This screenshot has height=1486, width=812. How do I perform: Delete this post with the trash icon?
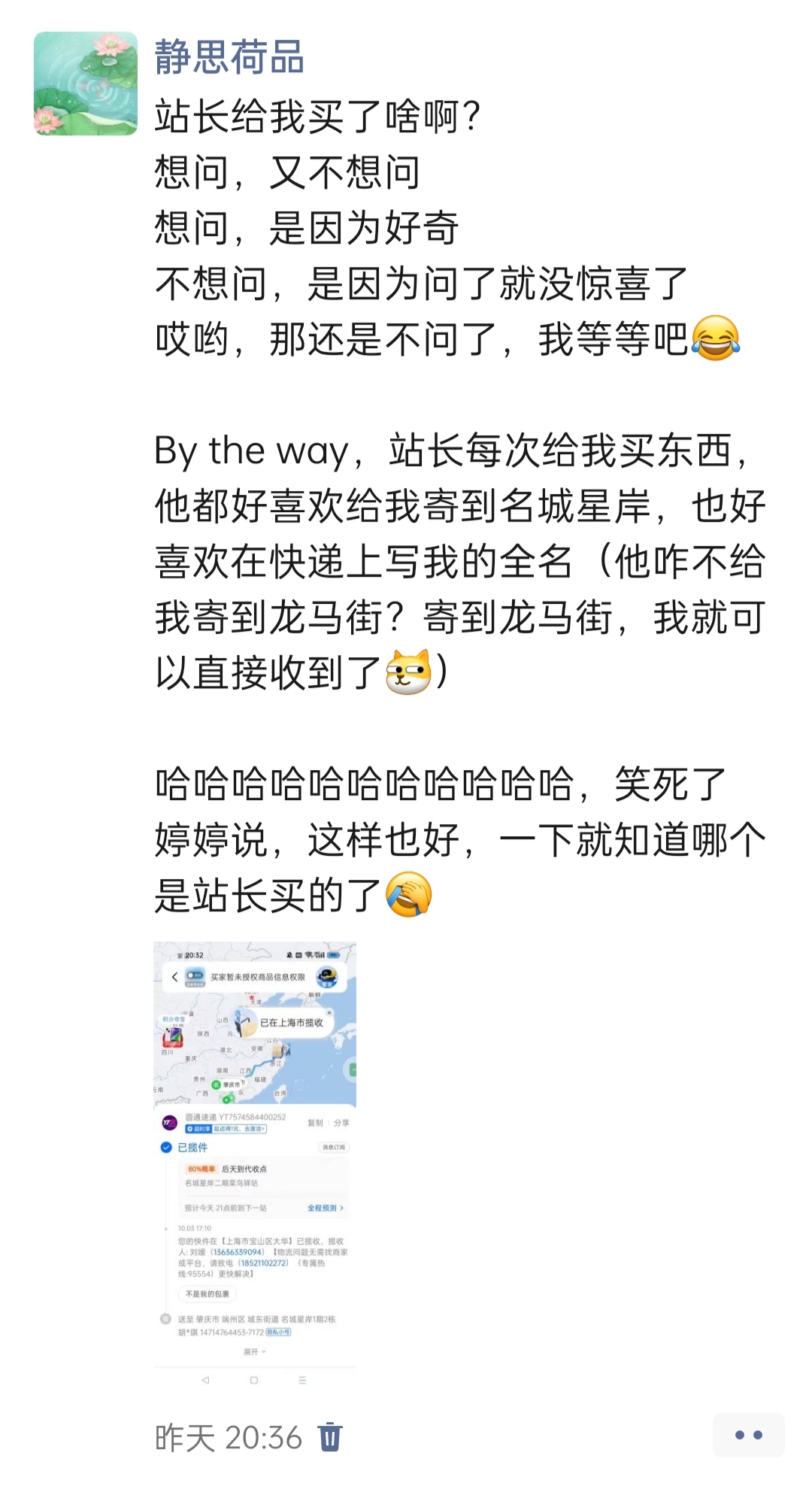tap(330, 1437)
